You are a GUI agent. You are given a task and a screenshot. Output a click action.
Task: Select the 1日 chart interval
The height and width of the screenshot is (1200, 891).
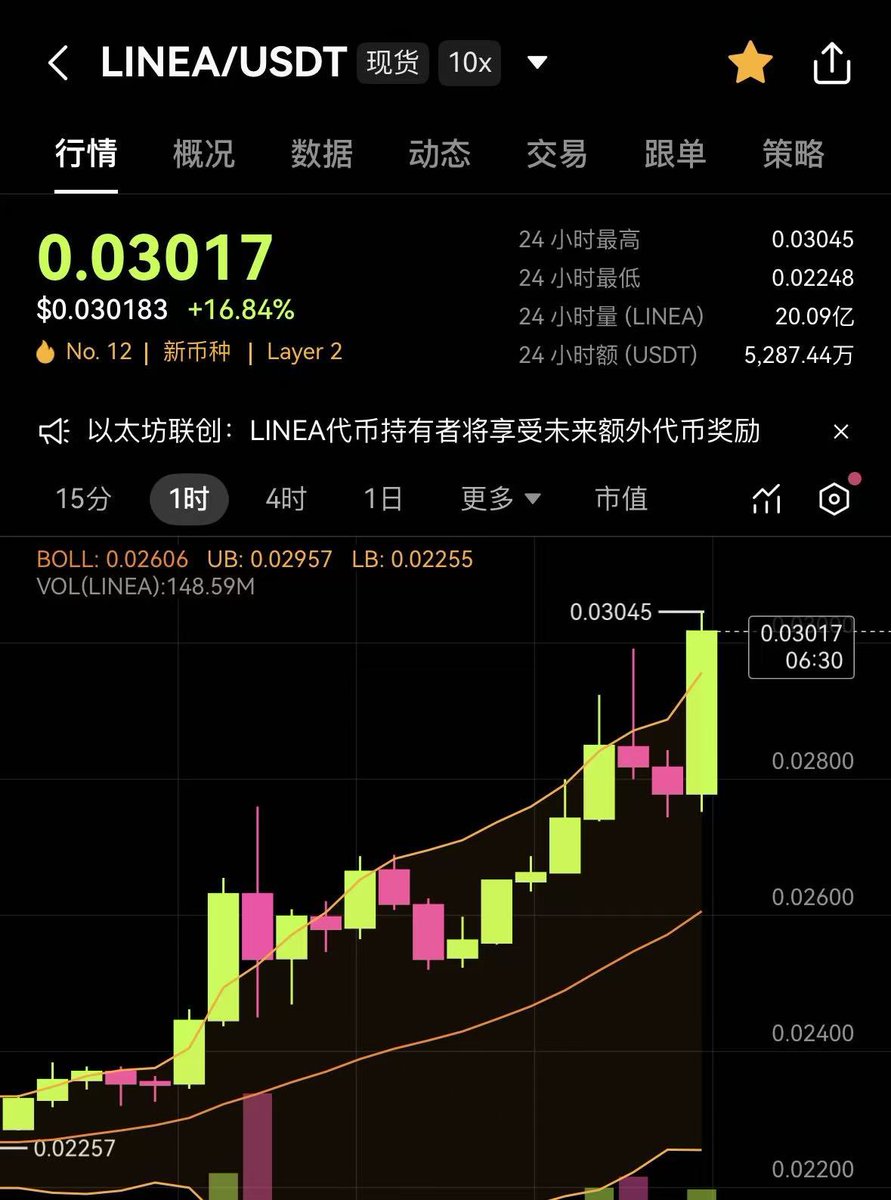(383, 498)
